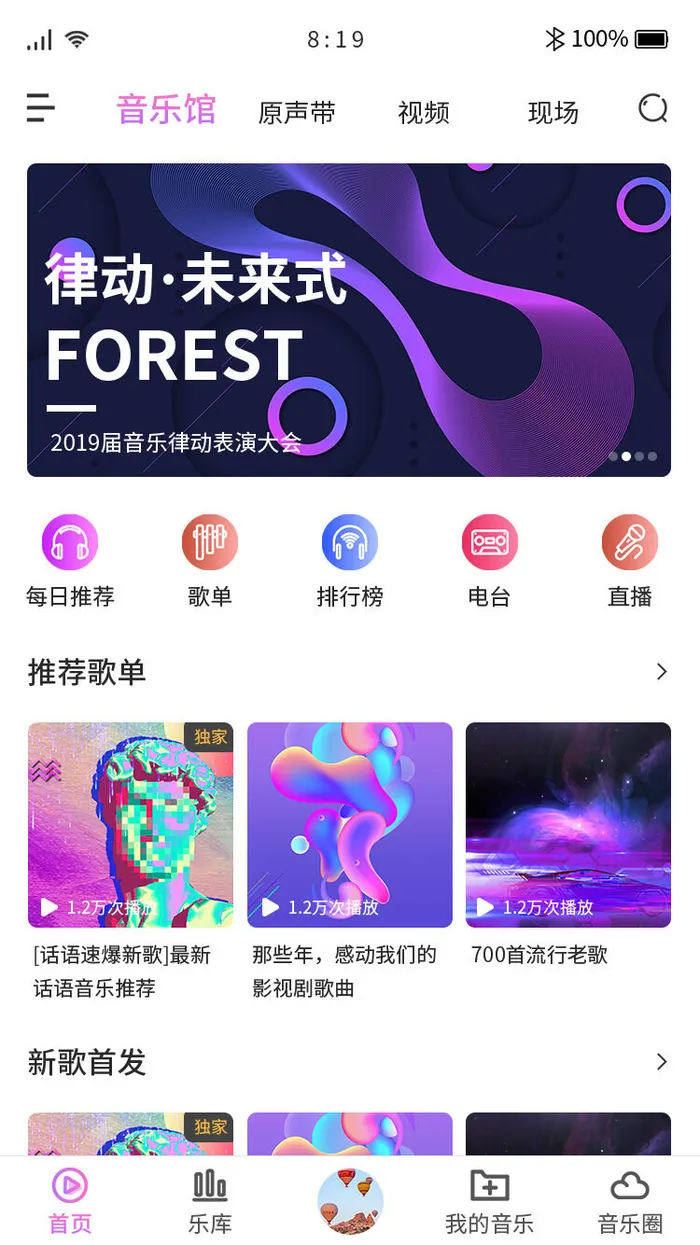Switch to the 原声带 tab

tap(296, 112)
